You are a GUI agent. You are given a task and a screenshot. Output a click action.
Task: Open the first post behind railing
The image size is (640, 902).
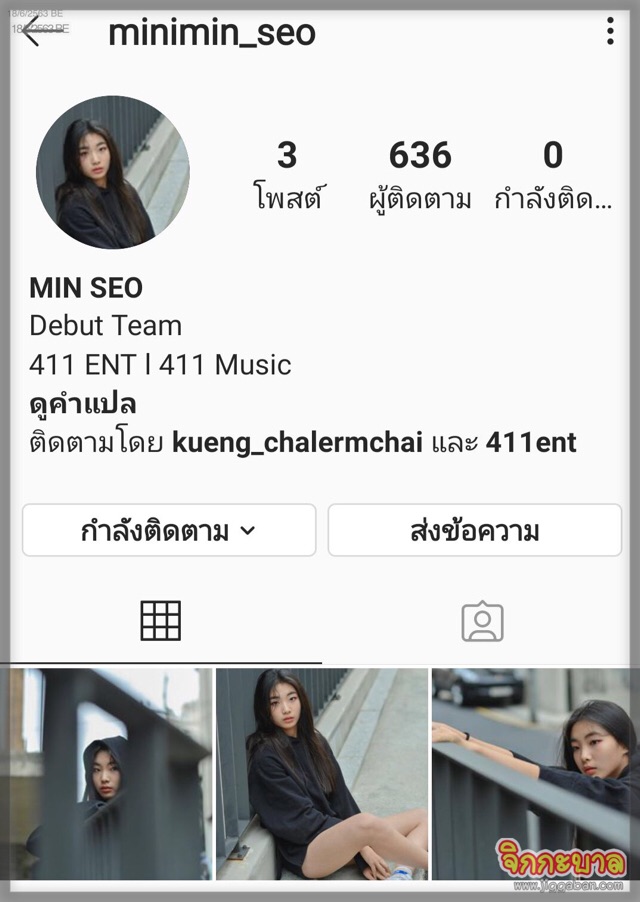(106, 774)
